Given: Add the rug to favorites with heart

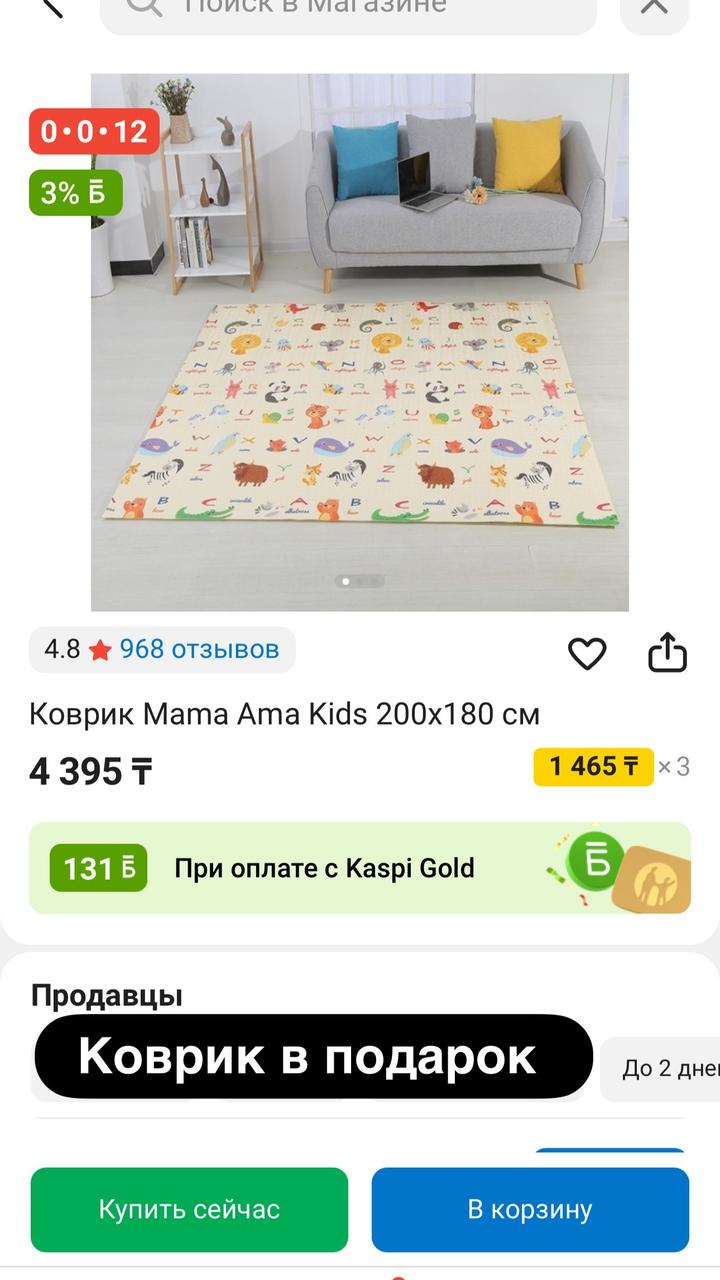Looking at the screenshot, I should click(x=587, y=653).
